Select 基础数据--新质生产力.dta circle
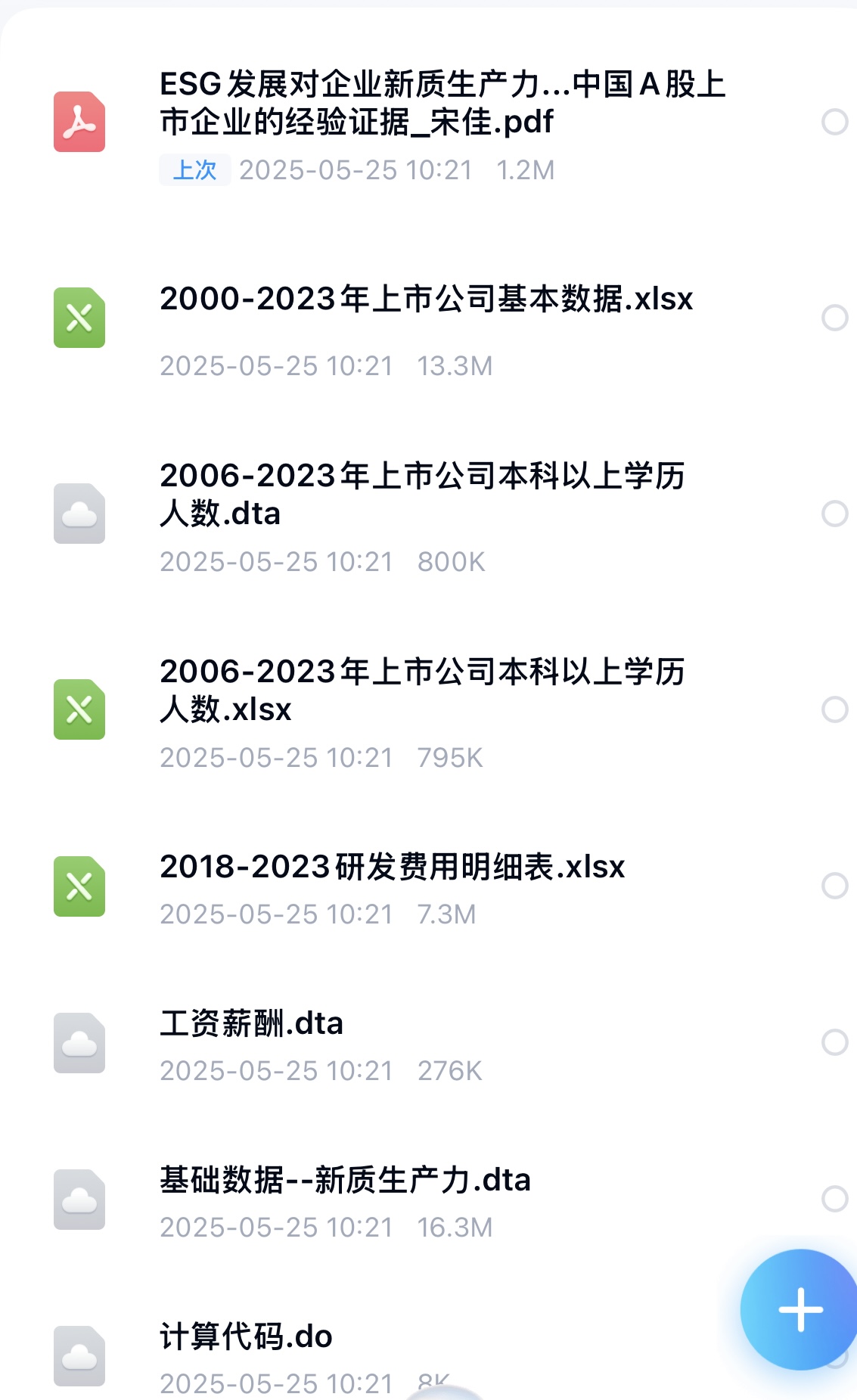The image size is (857, 1400). point(834,1199)
